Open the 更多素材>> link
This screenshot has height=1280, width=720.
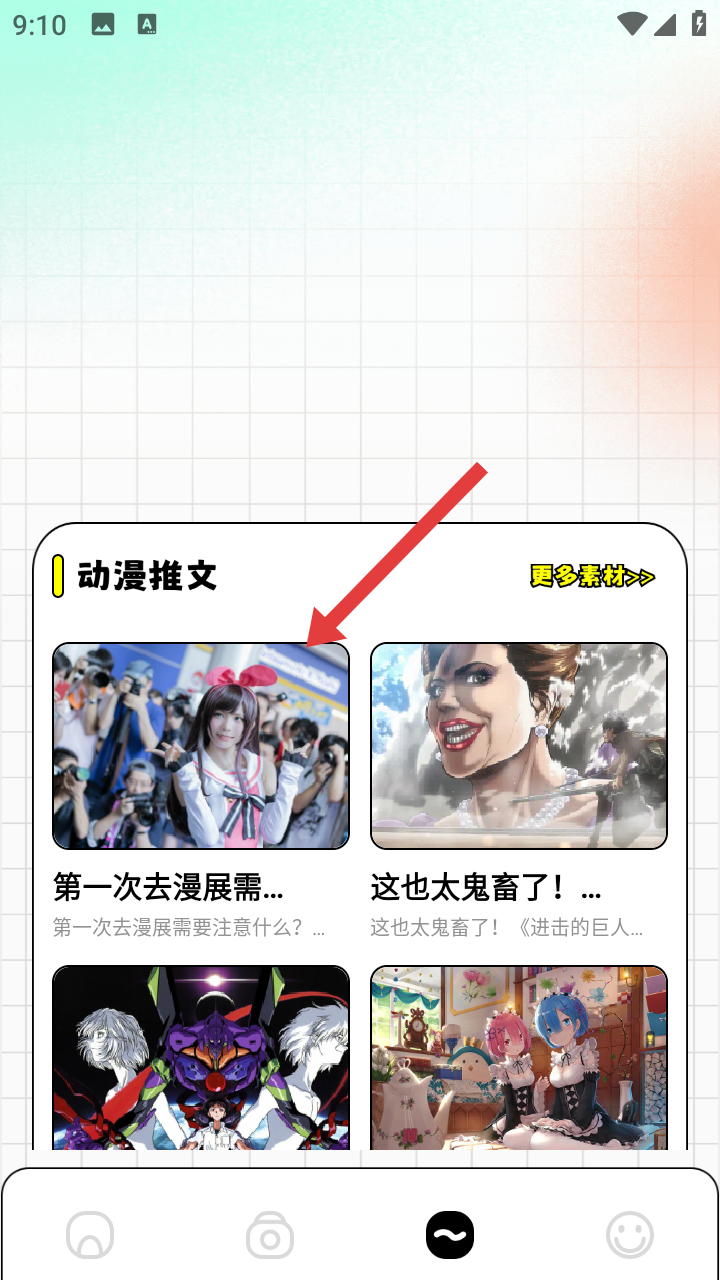tap(592, 577)
